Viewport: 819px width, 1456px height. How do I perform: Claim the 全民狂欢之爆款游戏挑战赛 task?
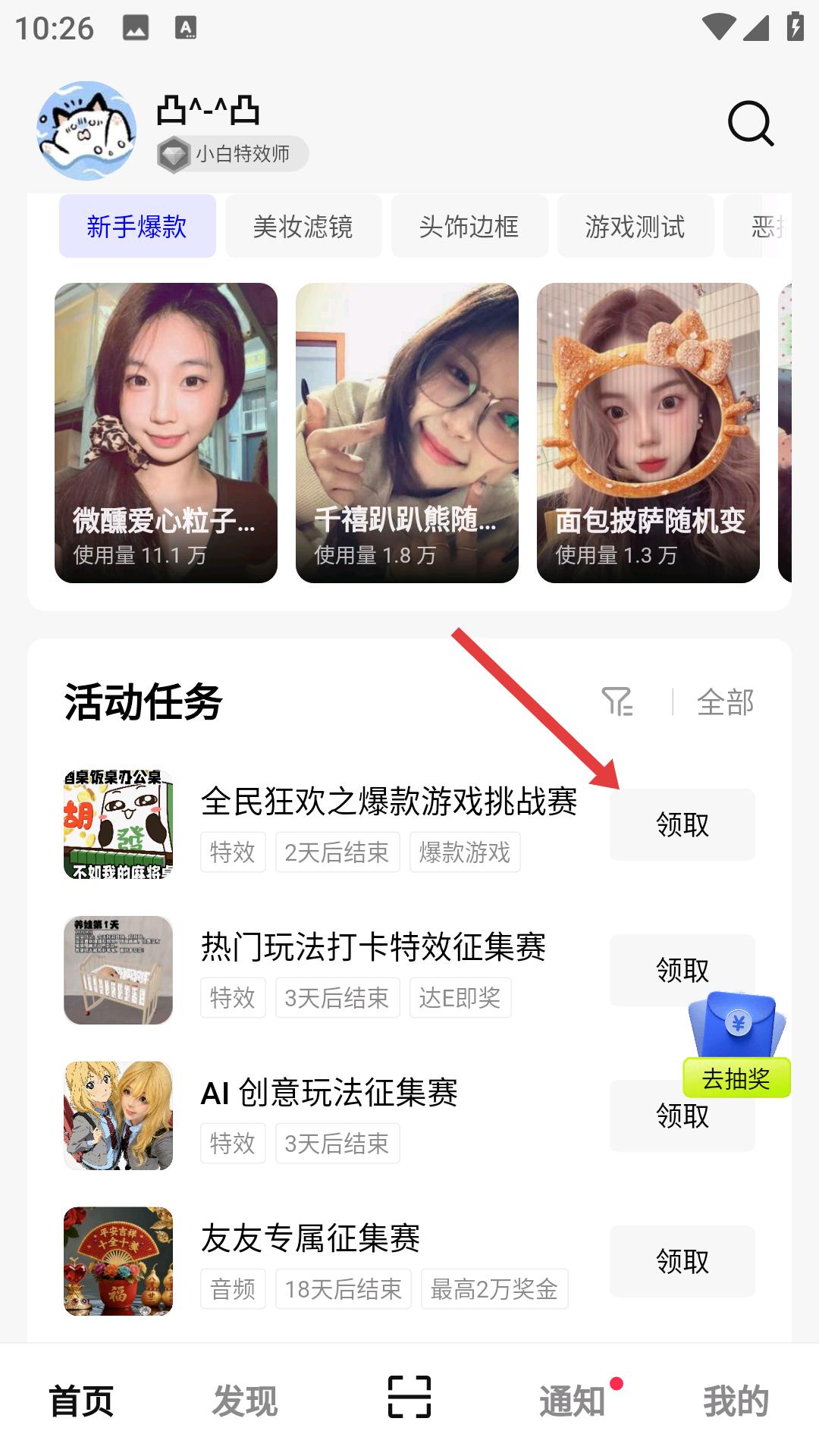(x=682, y=824)
